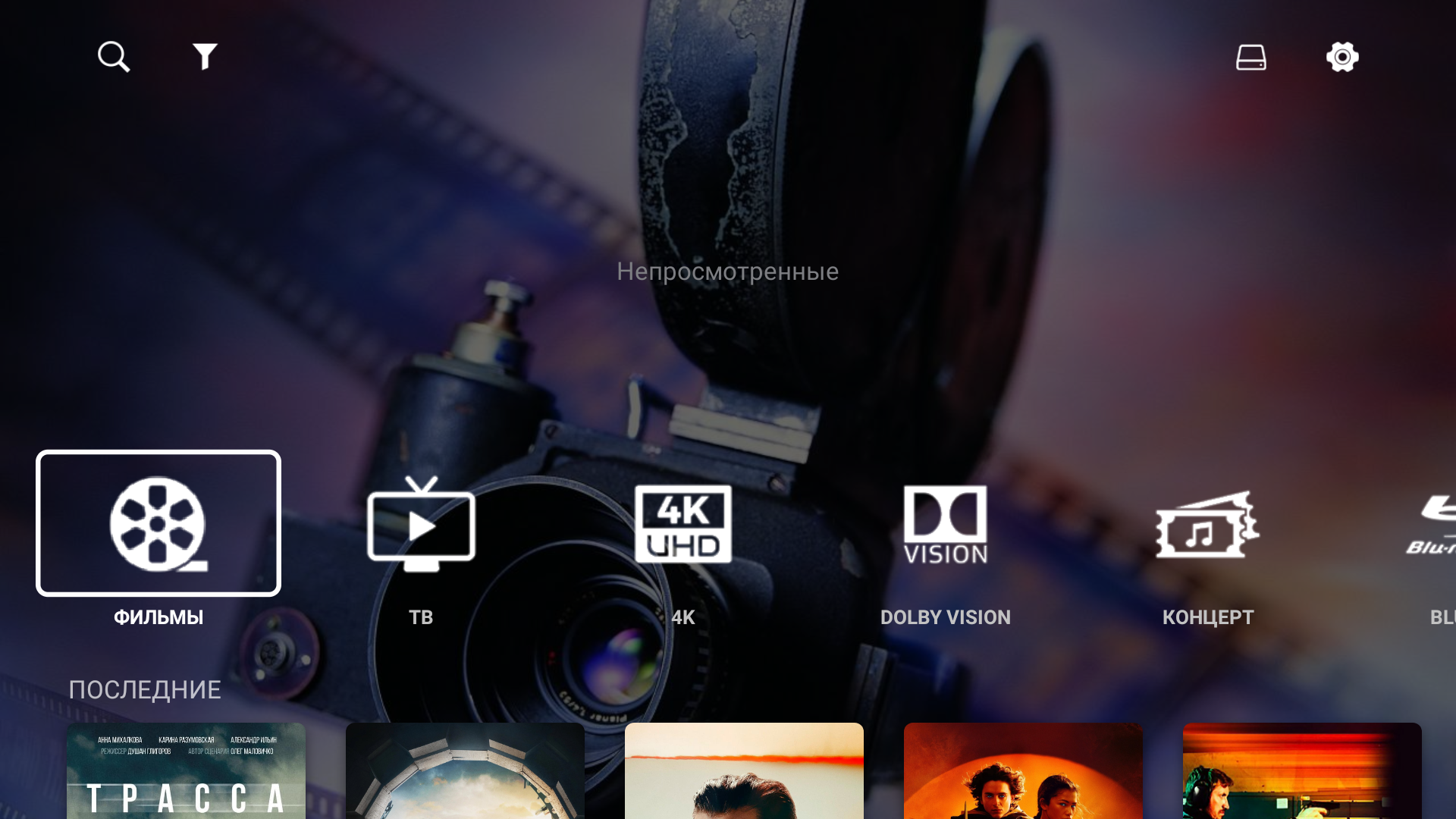Open the 4K UHD category
Viewport: 1456px width, 819px height.
(x=682, y=525)
